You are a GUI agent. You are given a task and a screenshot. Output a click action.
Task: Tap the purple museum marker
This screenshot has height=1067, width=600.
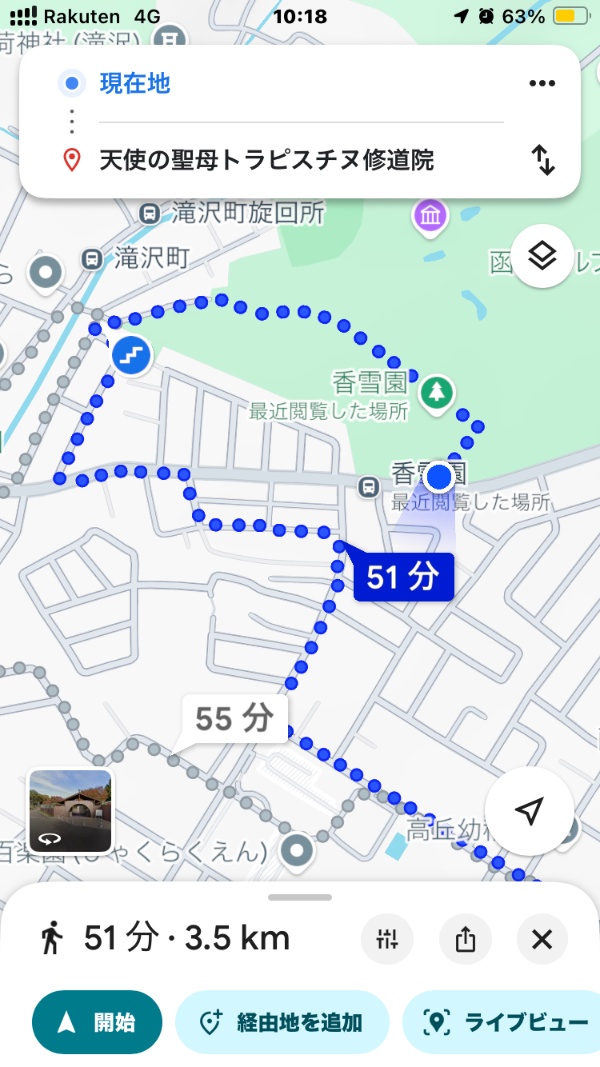[x=429, y=214]
